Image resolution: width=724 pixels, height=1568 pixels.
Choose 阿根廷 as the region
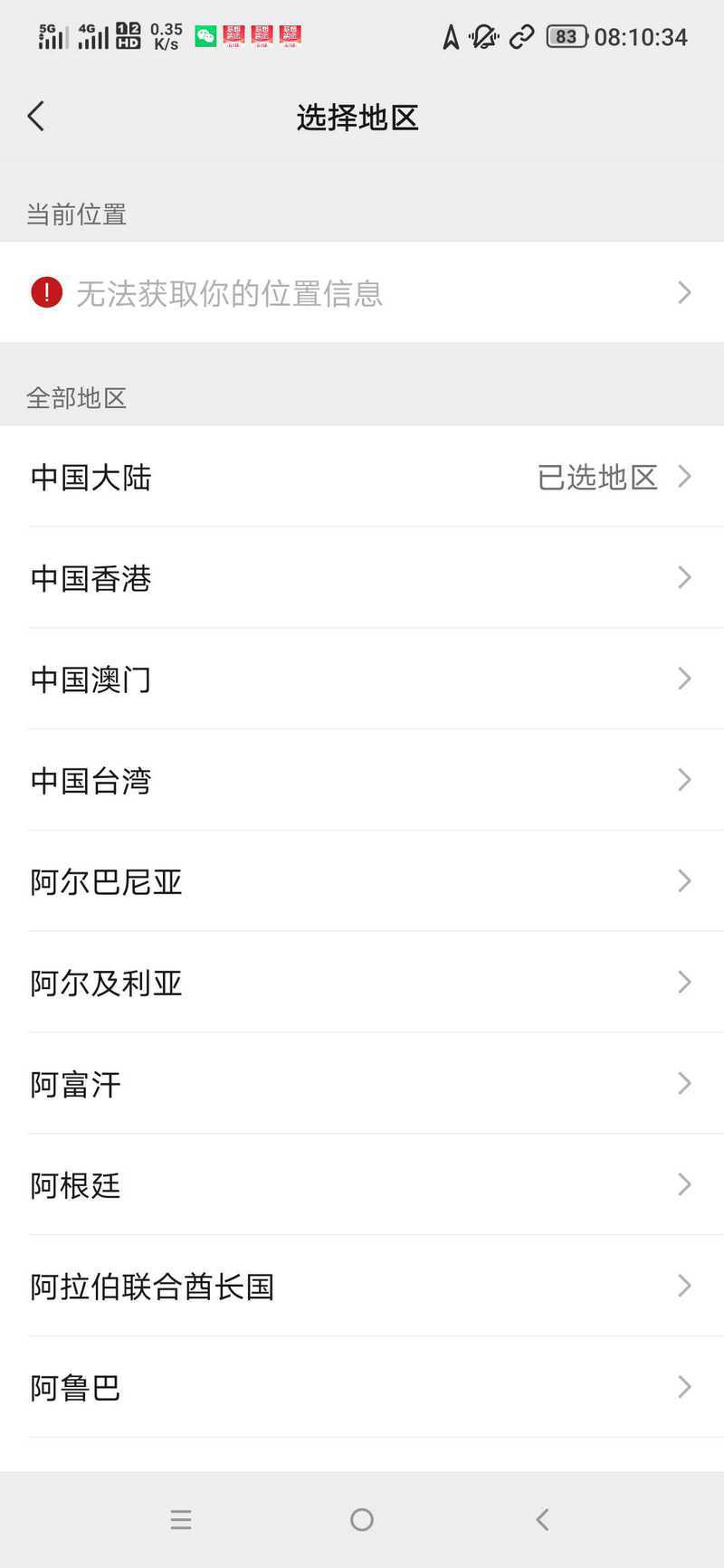(362, 1185)
